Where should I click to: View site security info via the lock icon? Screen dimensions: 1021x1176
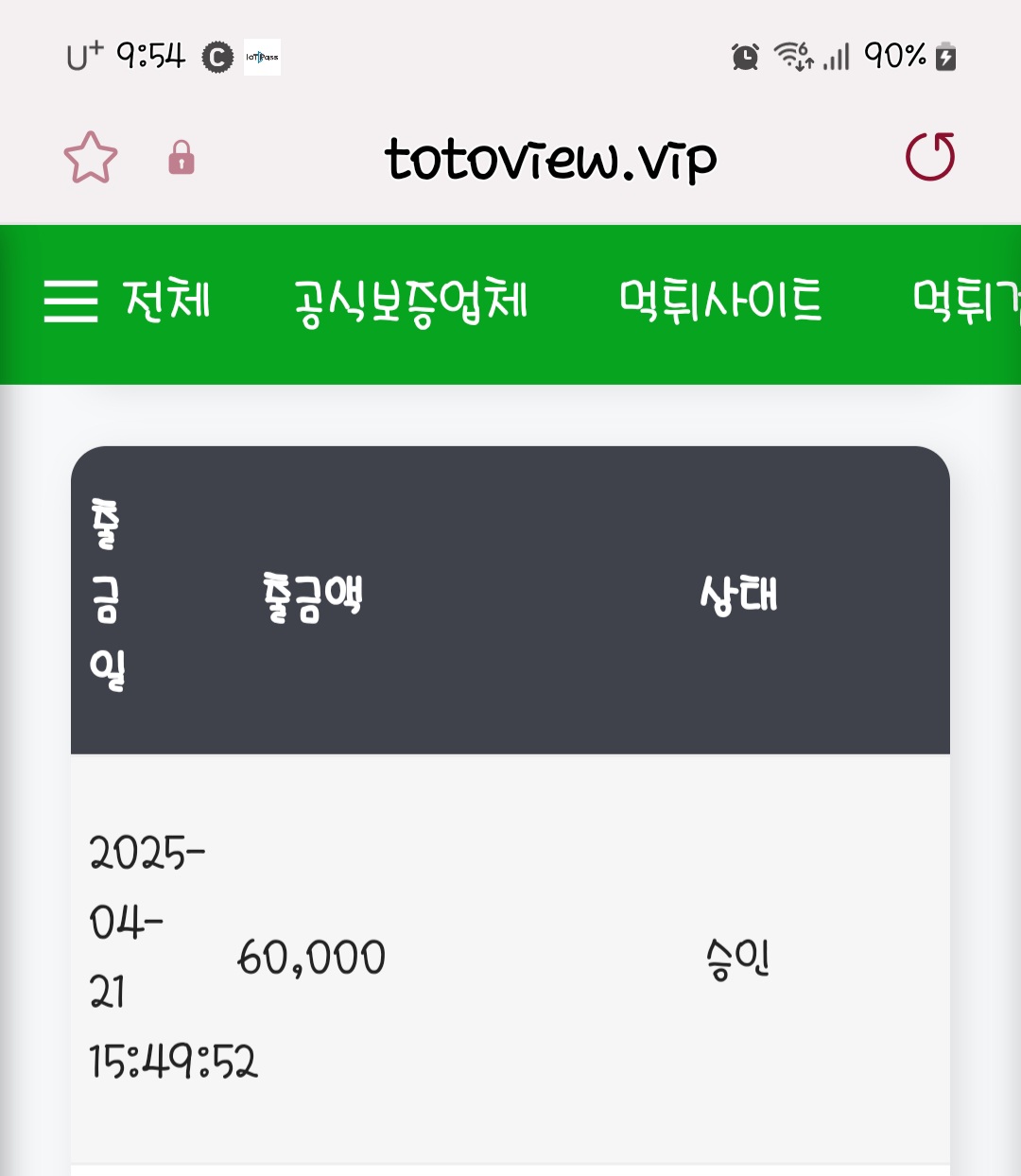point(182,158)
